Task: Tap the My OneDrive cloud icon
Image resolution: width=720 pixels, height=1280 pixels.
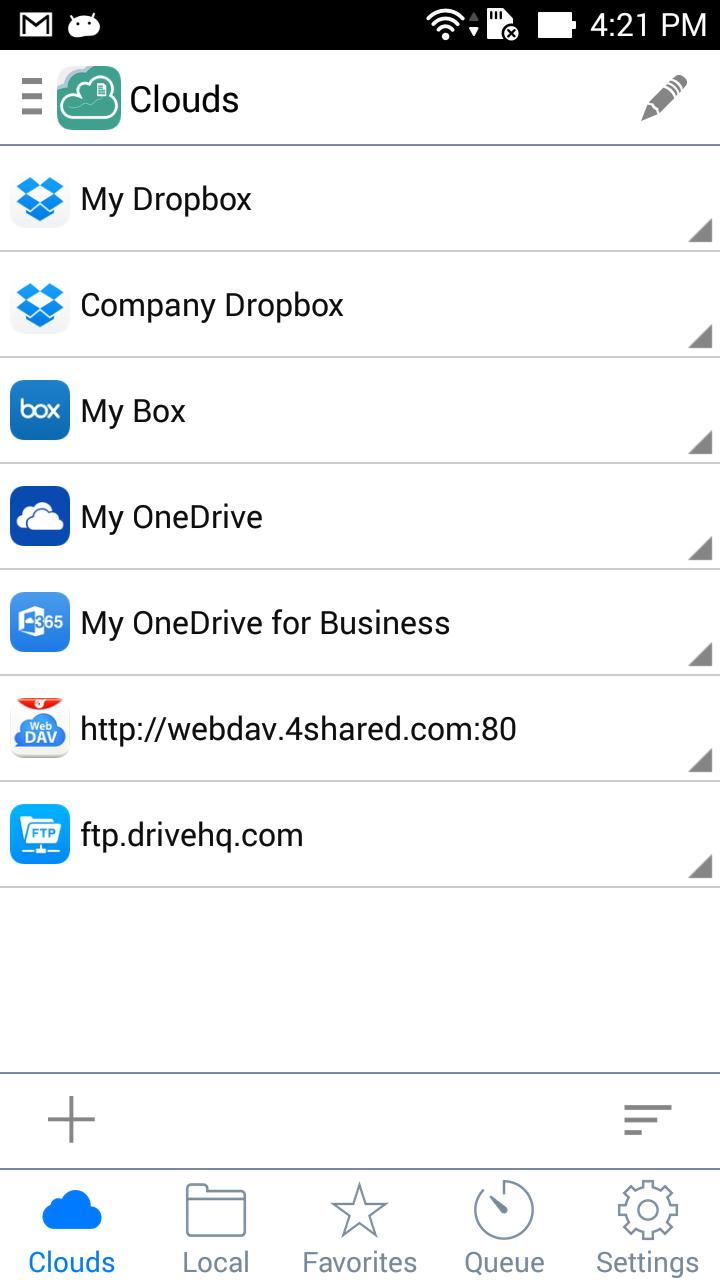Action: (39, 516)
